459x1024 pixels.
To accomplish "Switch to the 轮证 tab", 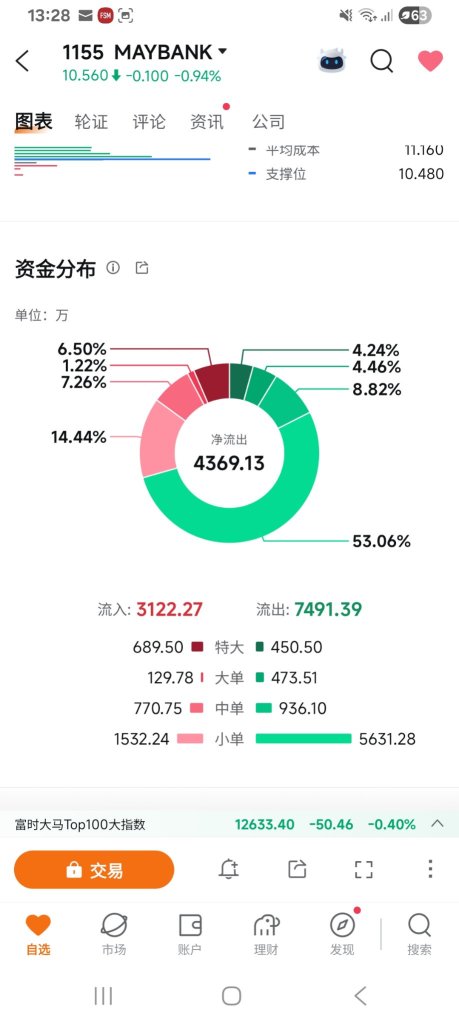I will [x=91, y=121].
